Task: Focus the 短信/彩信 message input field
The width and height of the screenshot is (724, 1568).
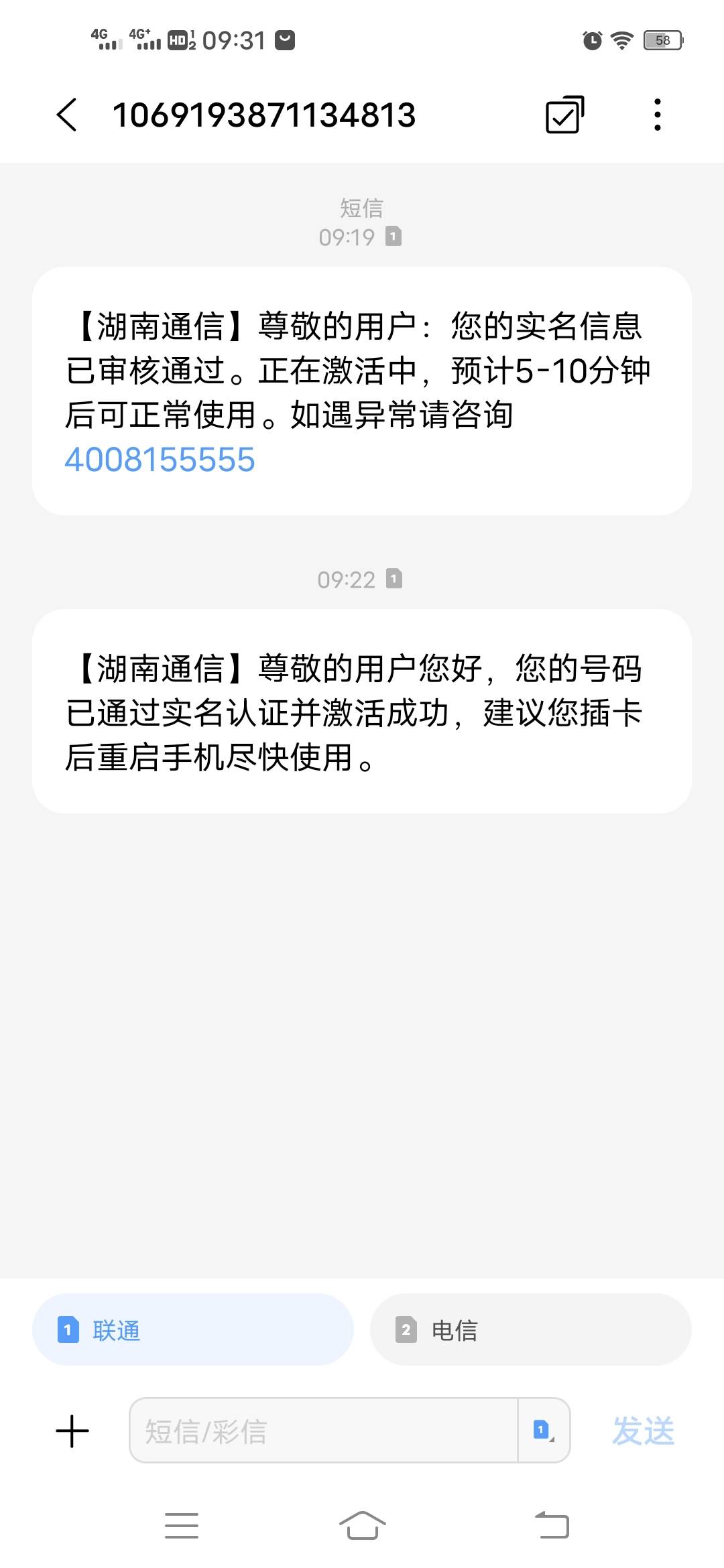Action: pos(323,1430)
